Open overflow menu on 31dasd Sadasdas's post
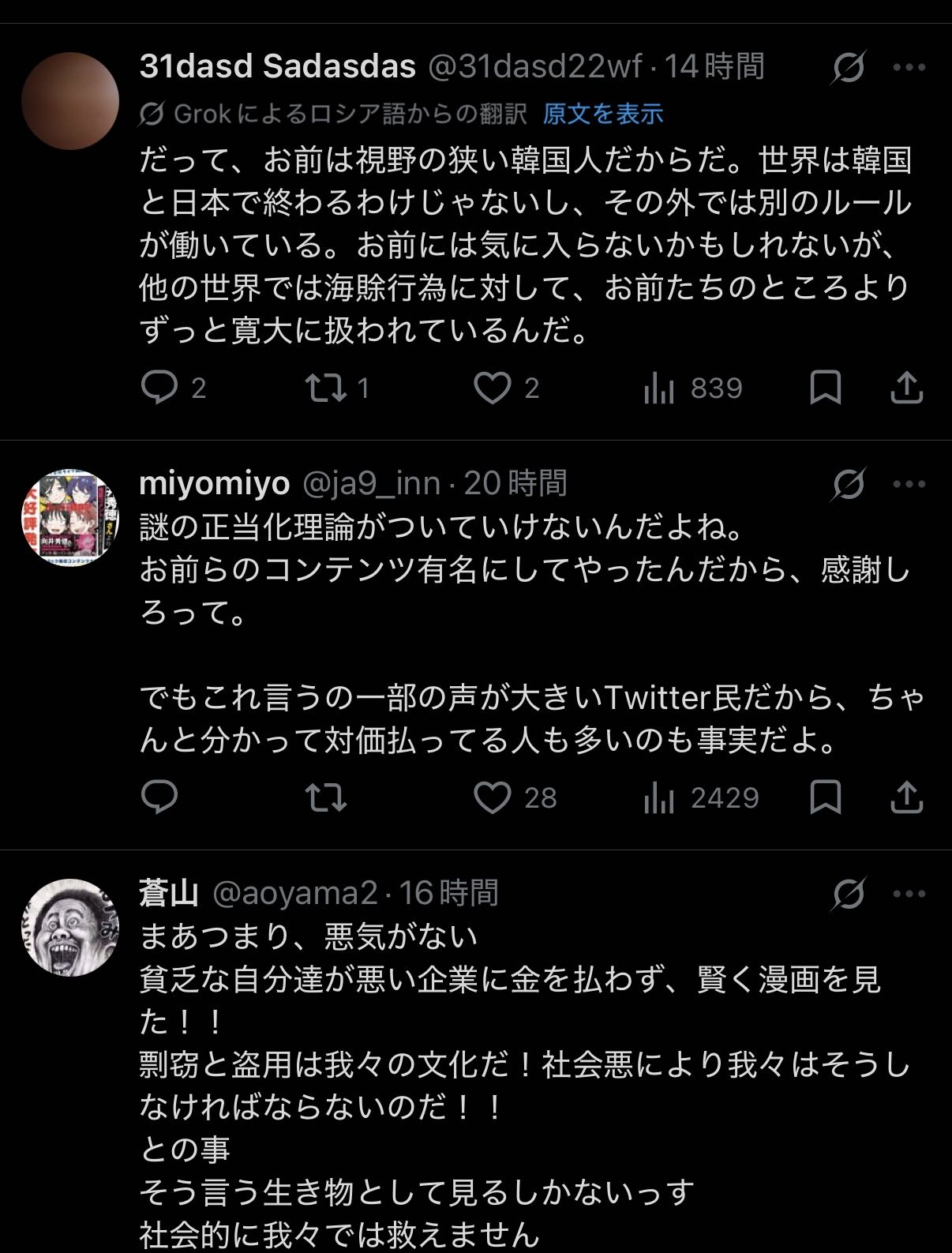The width and height of the screenshot is (952, 1253). pyautogui.click(x=909, y=68)
